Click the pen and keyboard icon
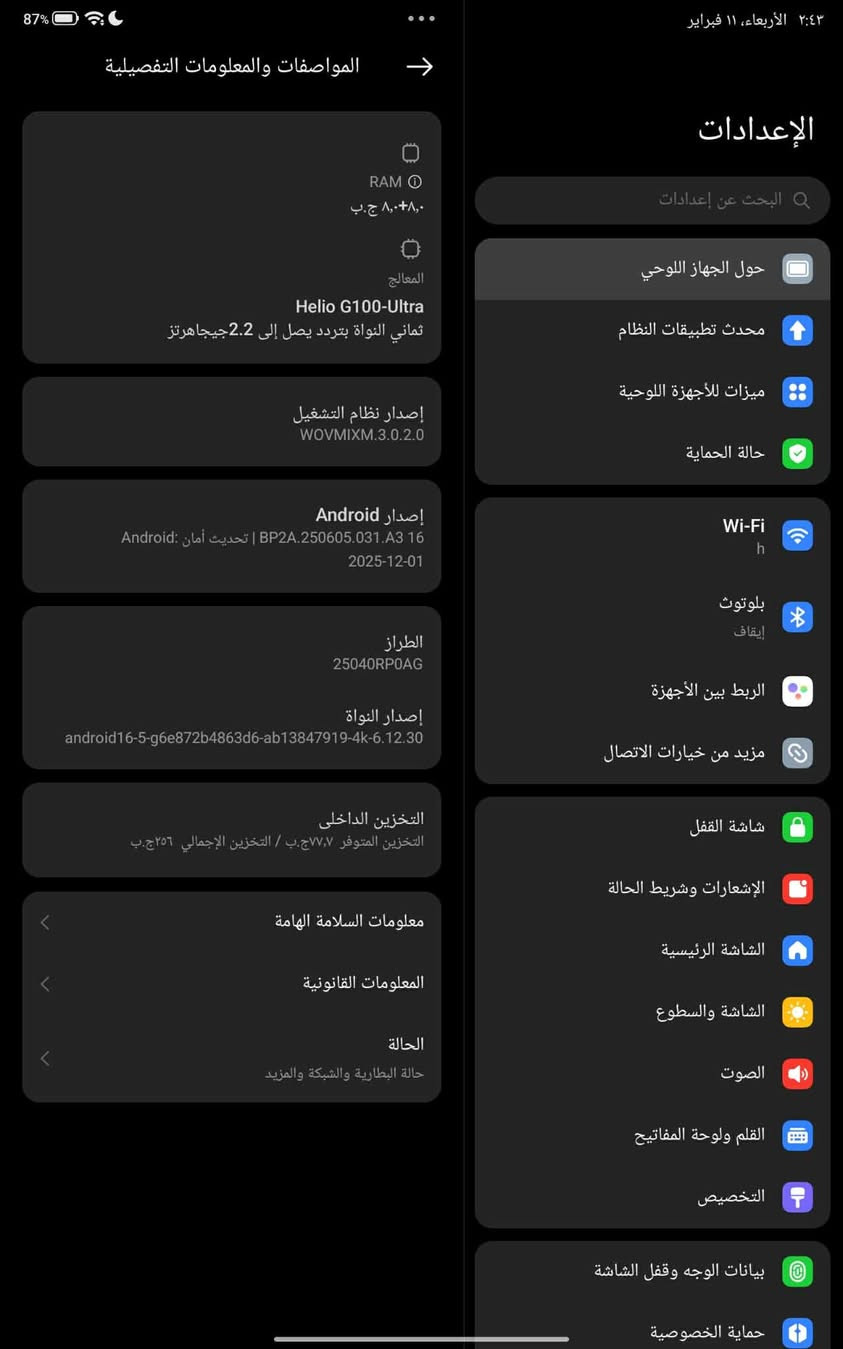Viewport: 843px width, 1349px height. tap(797, 1135)
